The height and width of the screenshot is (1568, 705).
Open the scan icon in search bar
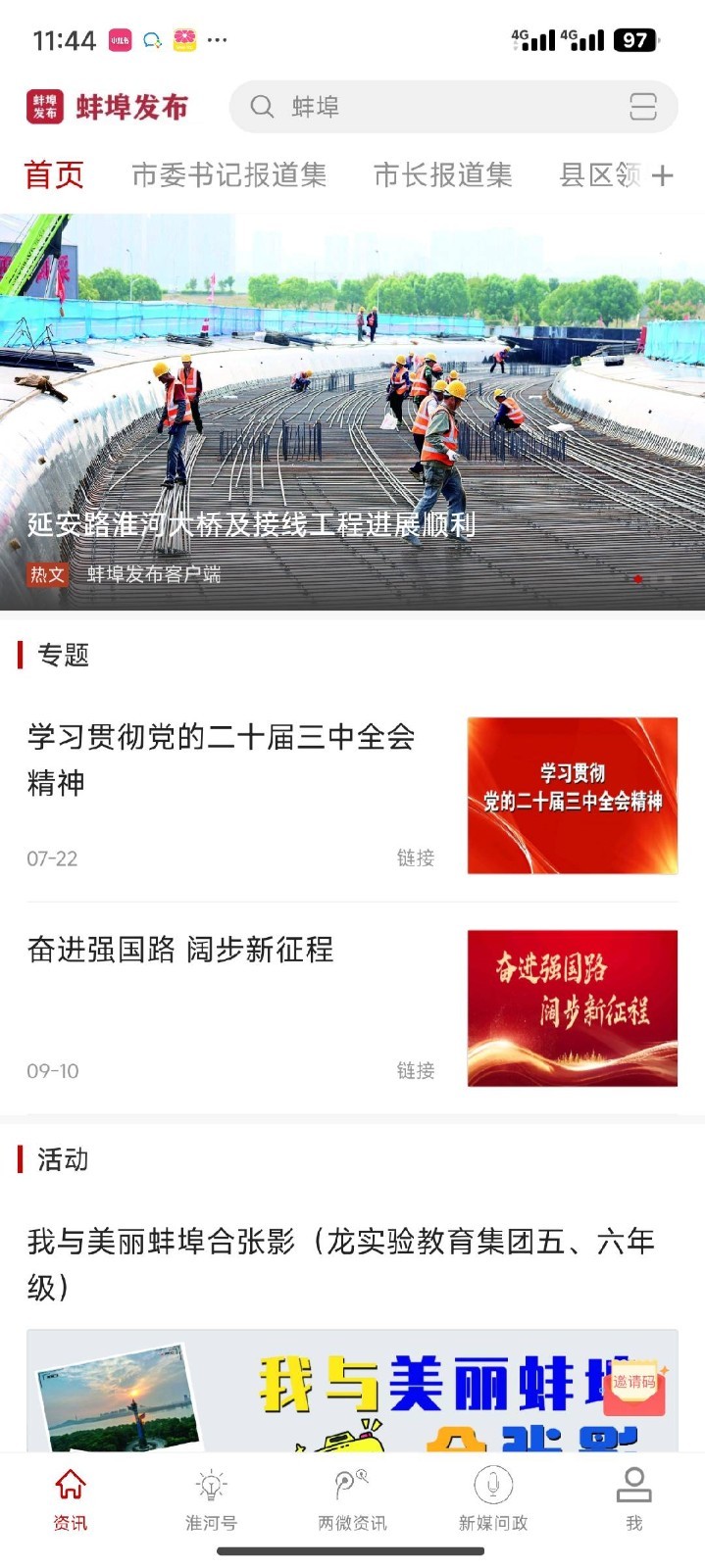643,107
